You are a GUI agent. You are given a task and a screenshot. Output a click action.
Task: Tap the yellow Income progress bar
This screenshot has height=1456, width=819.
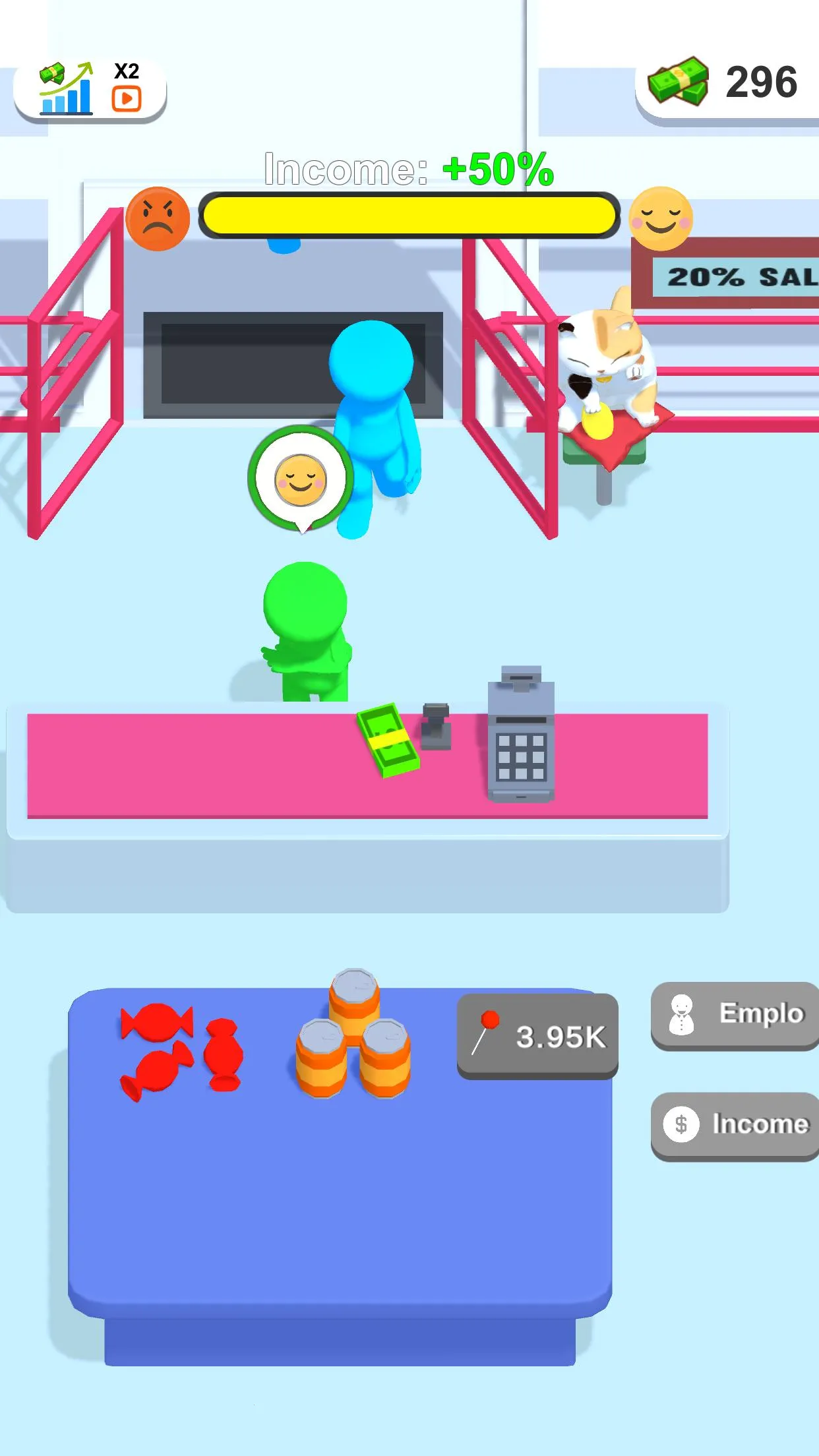point(409,214)
